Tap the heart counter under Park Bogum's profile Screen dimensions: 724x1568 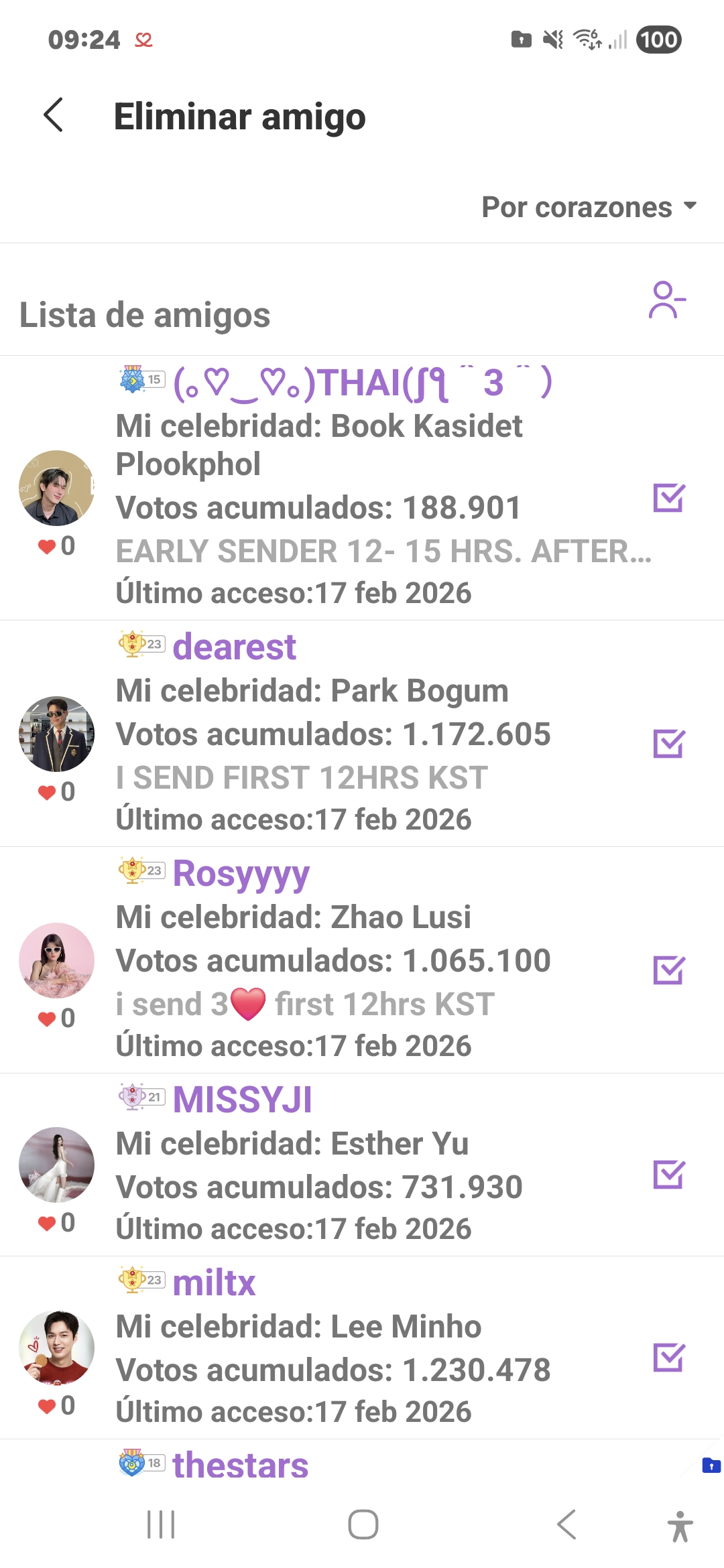(54, 793)
